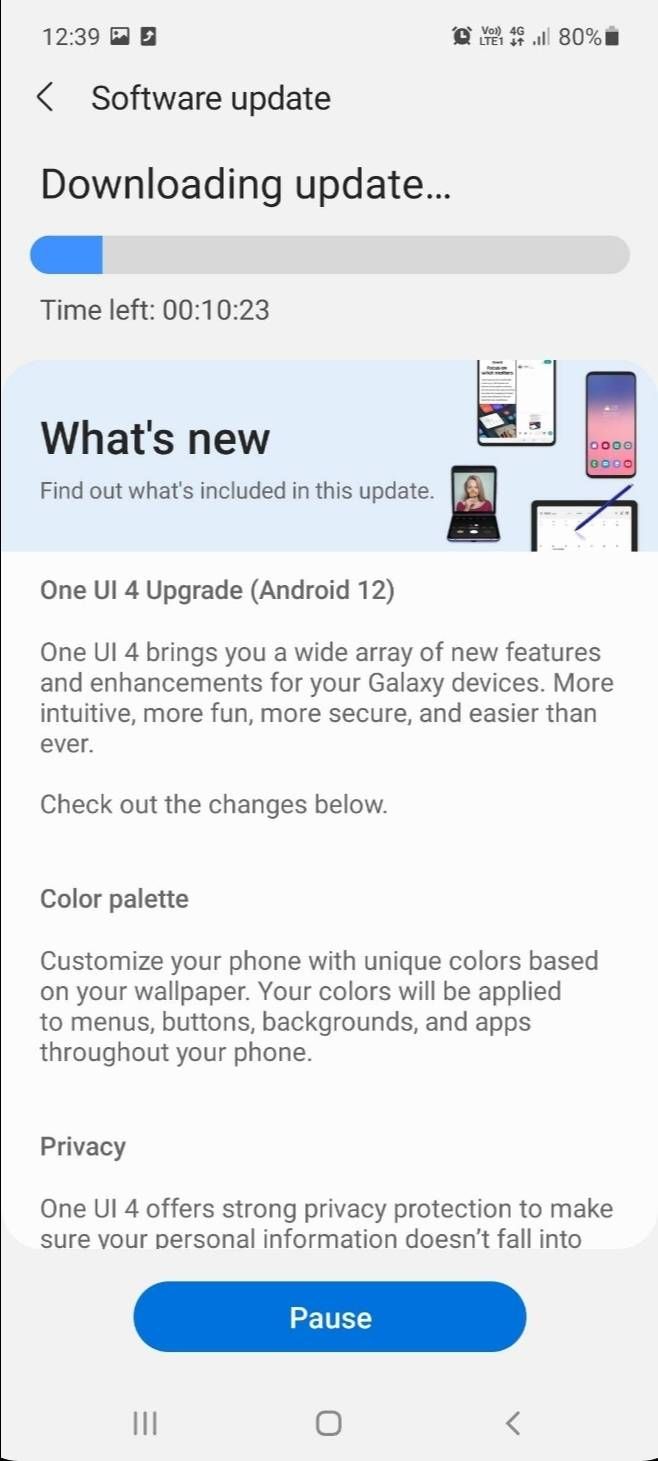Image resolution: width=658 pixels, height=1461 pixels.
Task: Open recent apps from navigation bar
Action: (x=145, y=1423)
